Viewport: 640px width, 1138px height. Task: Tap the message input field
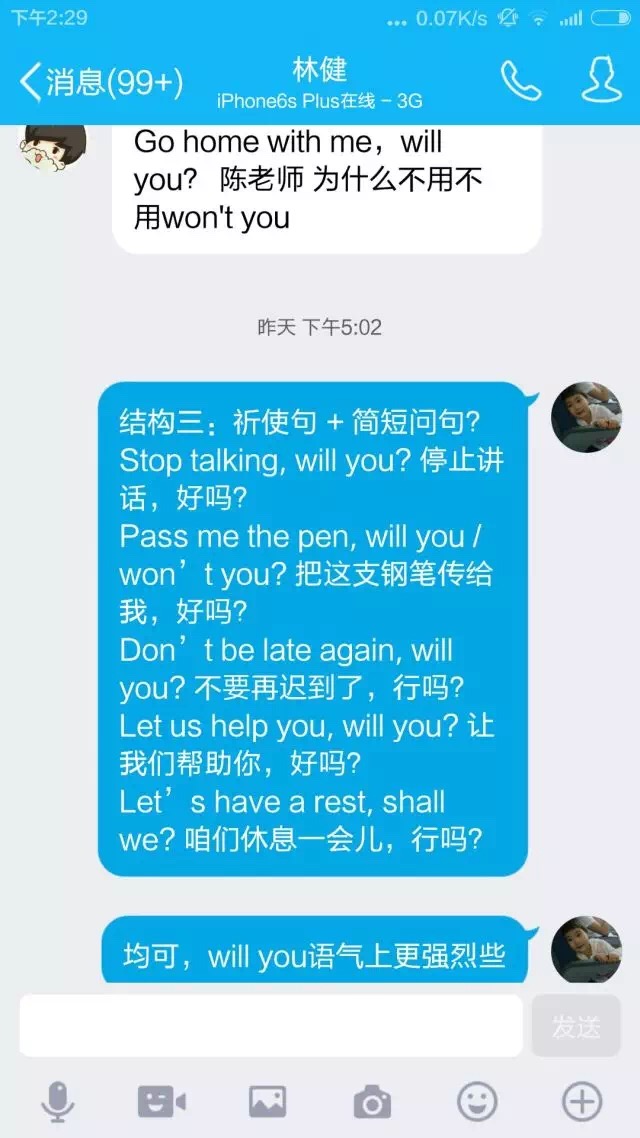coord(271,1025)
